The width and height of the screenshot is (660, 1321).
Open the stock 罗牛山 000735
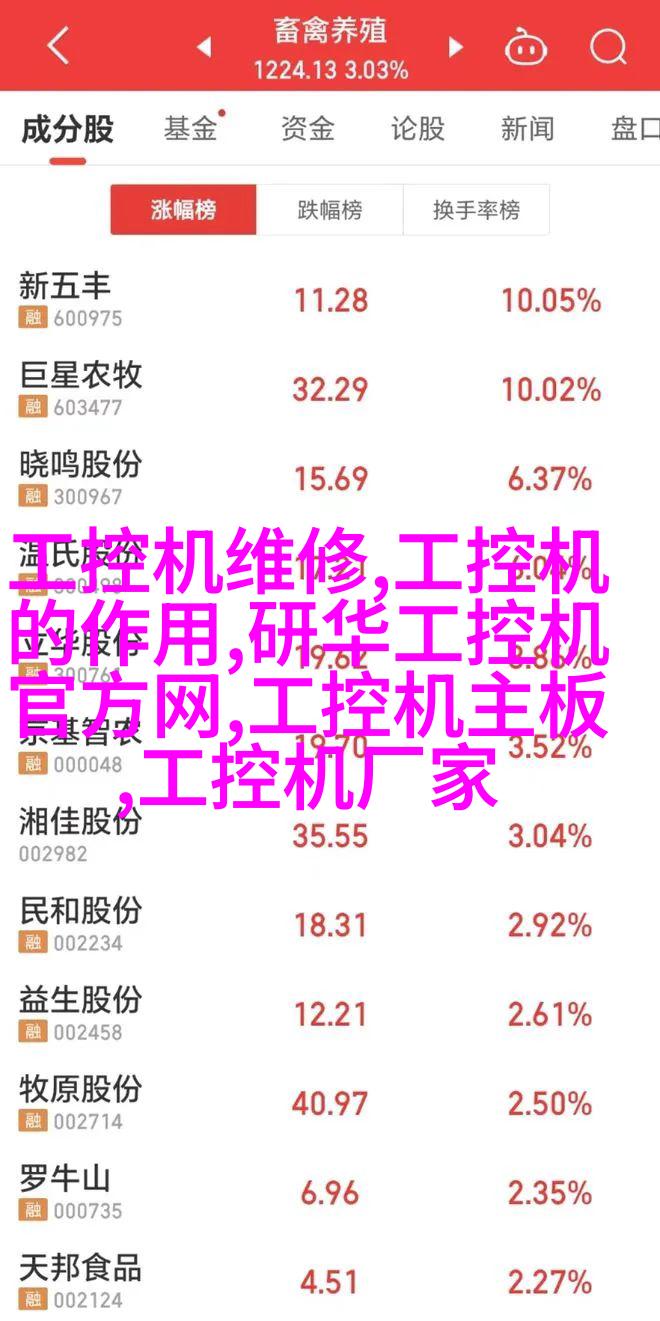point(330,1191)
